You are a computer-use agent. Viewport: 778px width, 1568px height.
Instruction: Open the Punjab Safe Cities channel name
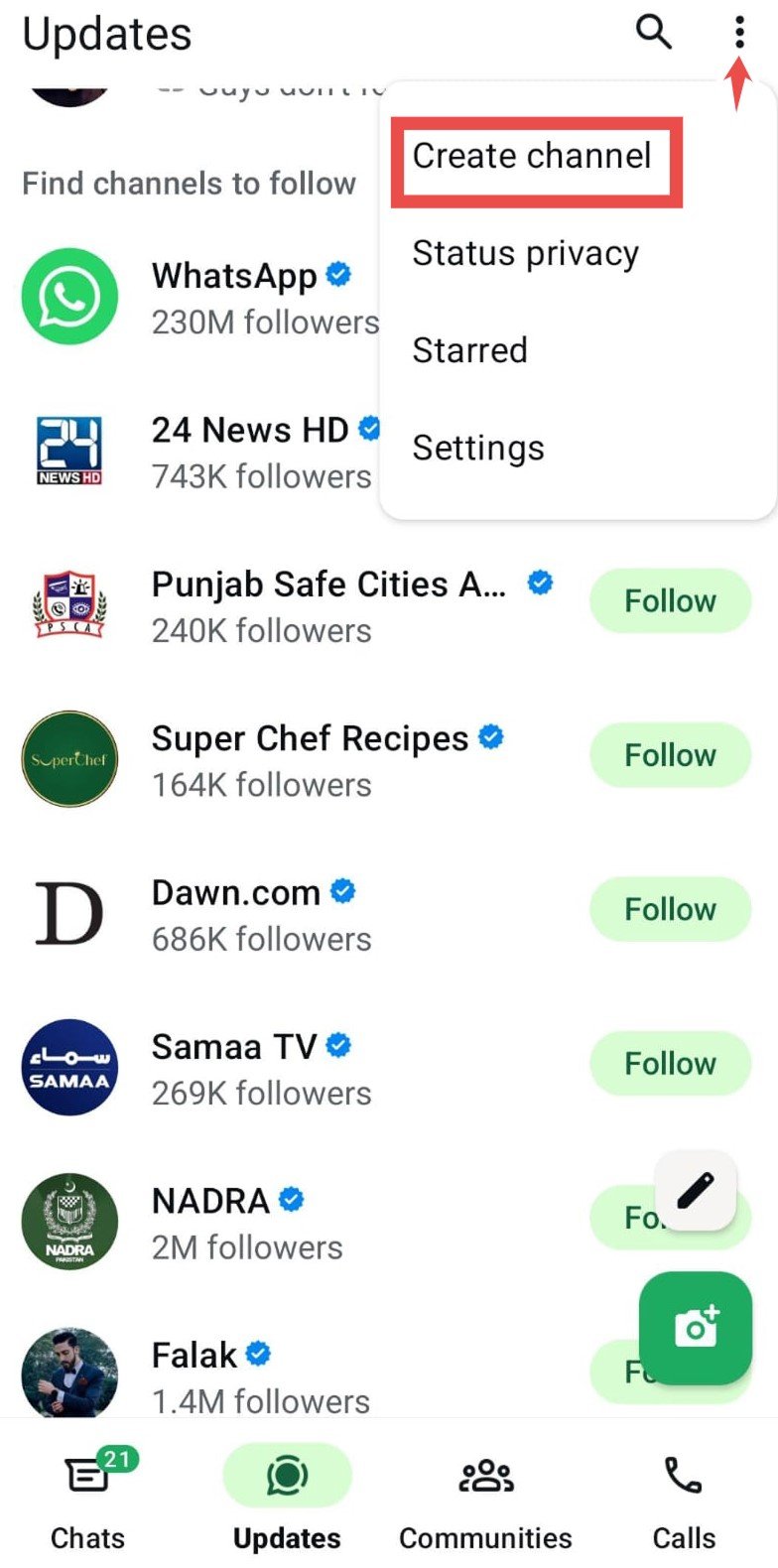(x=328, y=585)
